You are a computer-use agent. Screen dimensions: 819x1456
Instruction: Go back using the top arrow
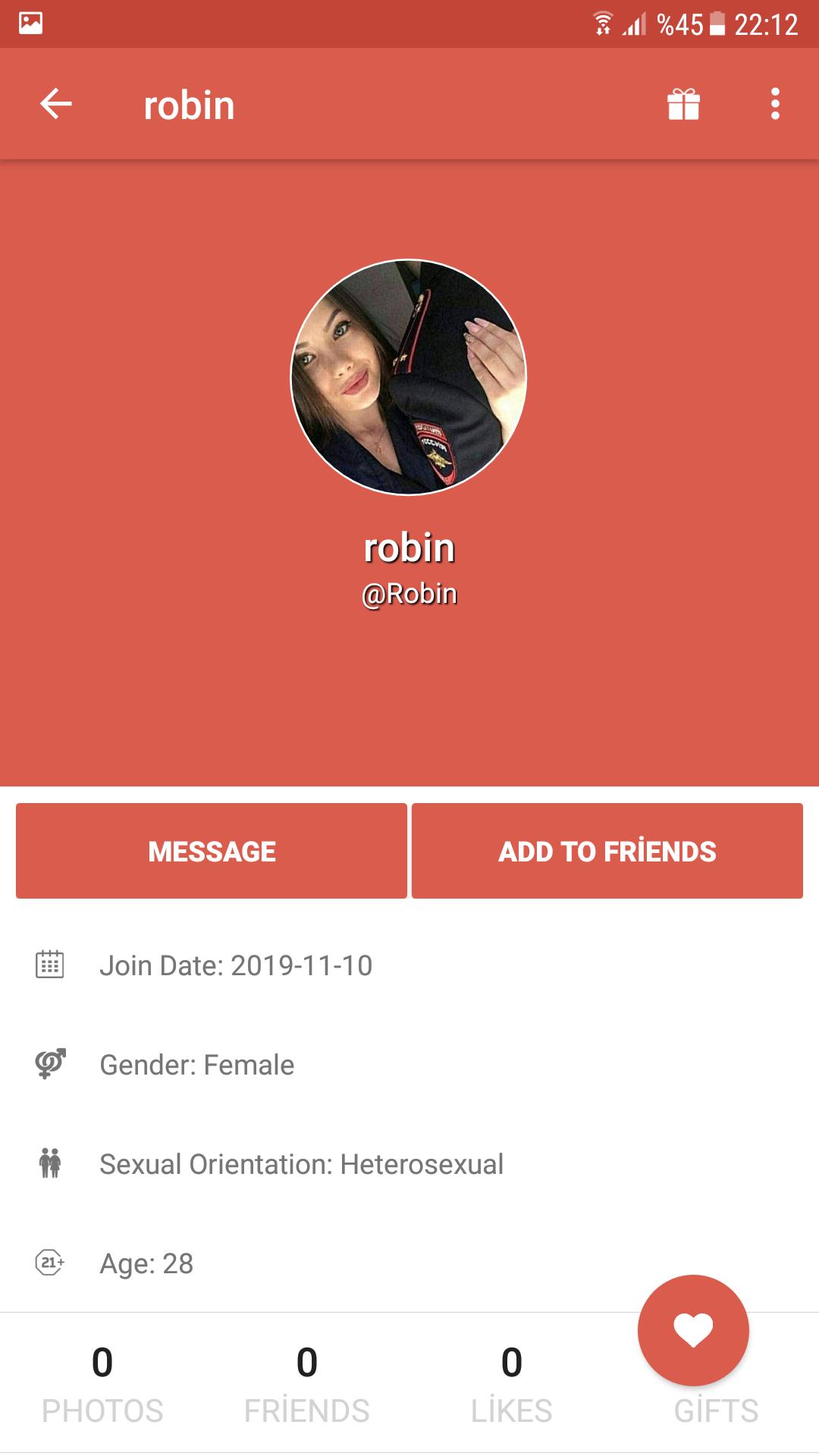(x=55, y=104)
